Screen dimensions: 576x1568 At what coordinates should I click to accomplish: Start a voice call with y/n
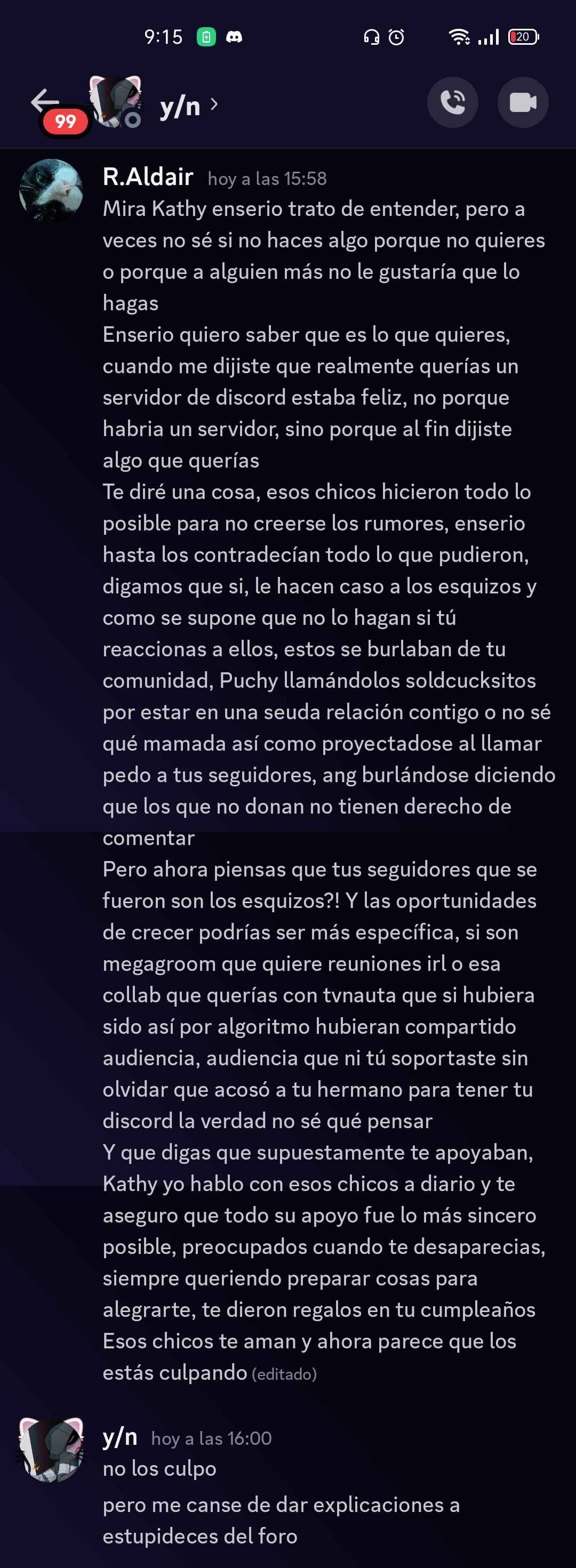452,102
